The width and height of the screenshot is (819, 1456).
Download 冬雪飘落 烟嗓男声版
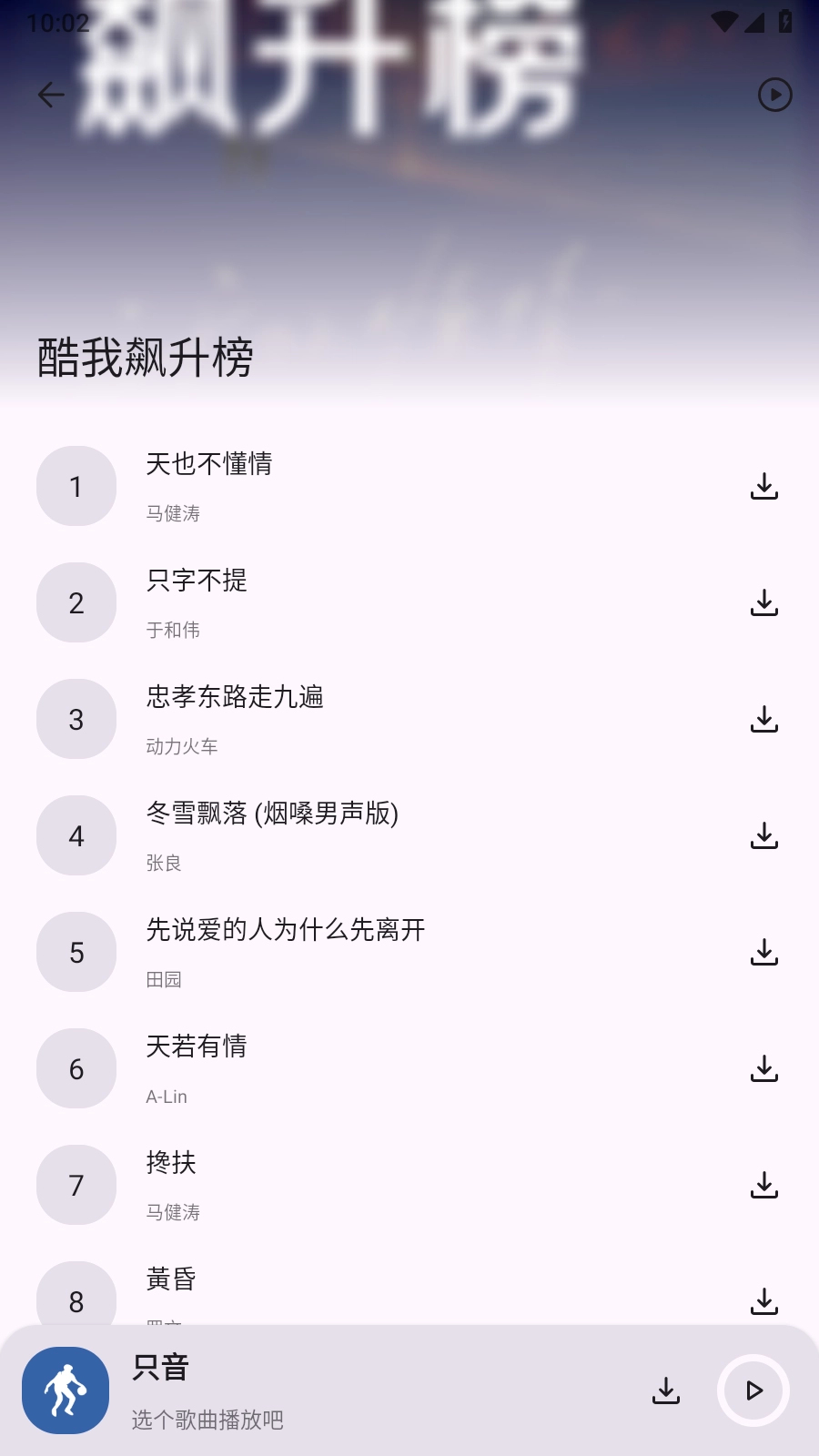pyautogui.click(x=764, y=835)
